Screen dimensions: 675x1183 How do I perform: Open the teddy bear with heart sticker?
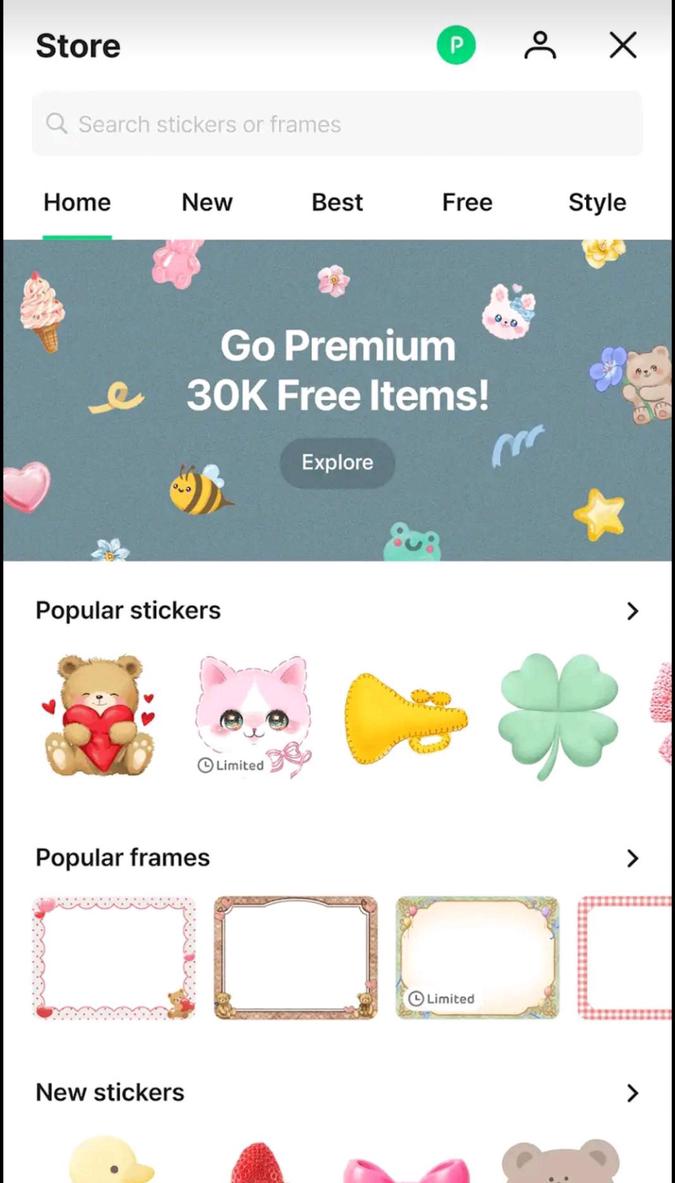[99, 716]
